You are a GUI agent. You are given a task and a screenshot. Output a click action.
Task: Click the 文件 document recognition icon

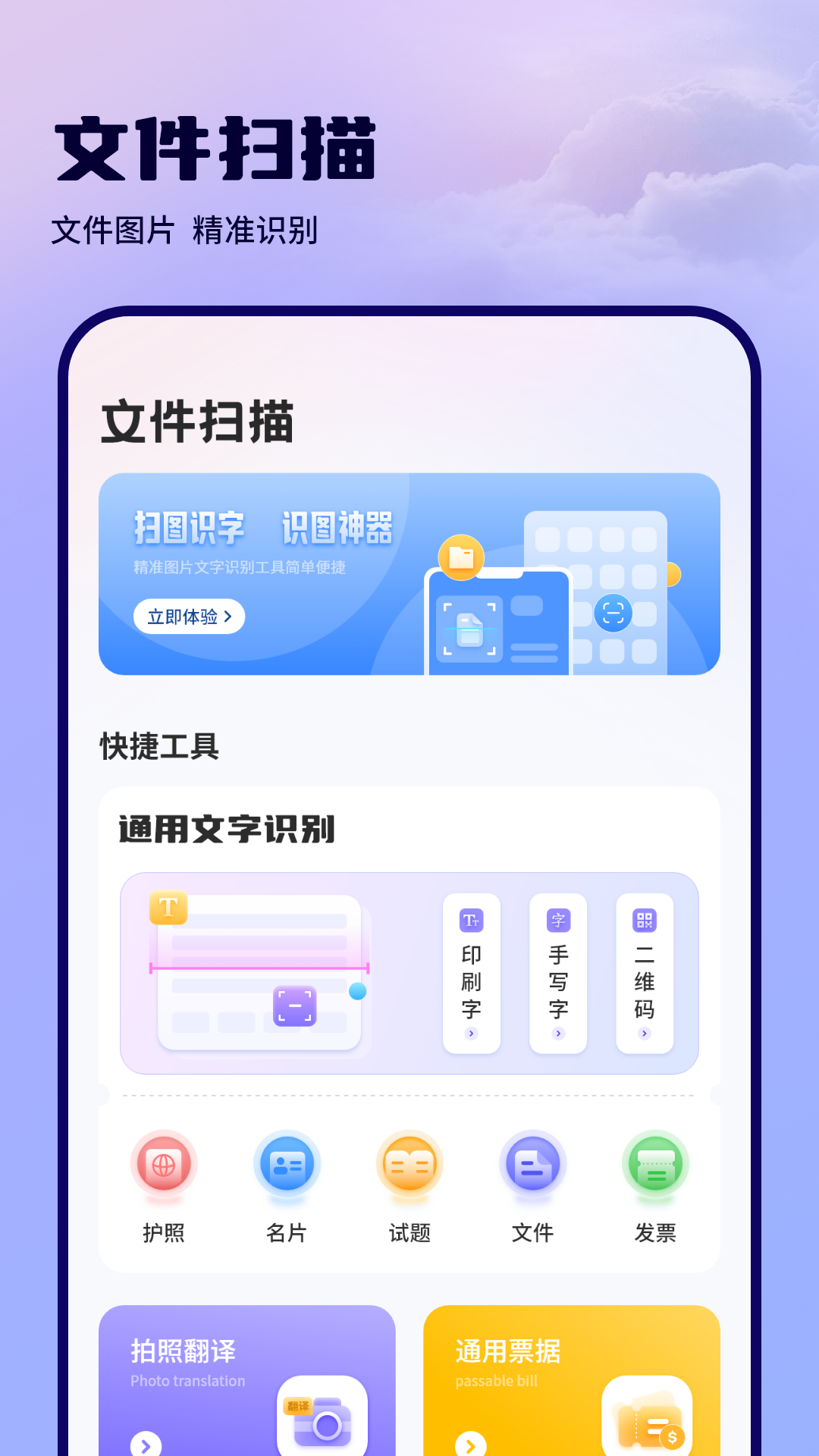(x=532, y=1163)
